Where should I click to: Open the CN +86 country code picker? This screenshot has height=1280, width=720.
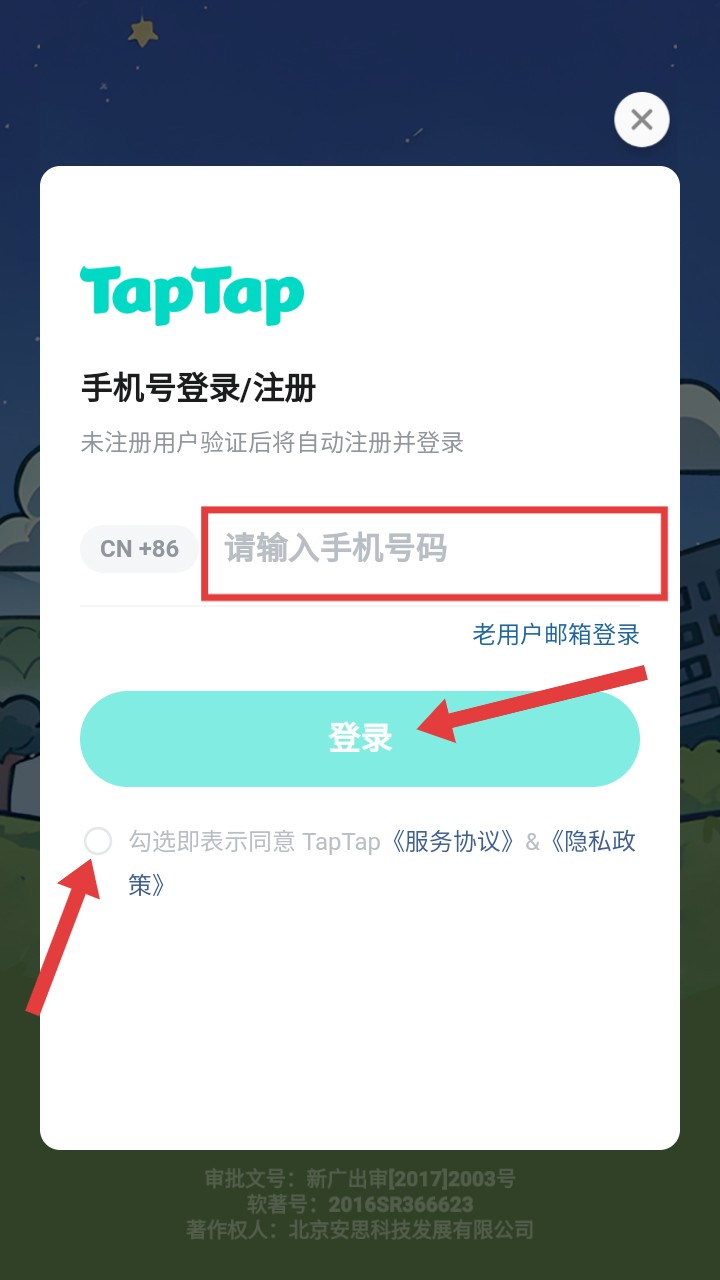click(139, 549)
